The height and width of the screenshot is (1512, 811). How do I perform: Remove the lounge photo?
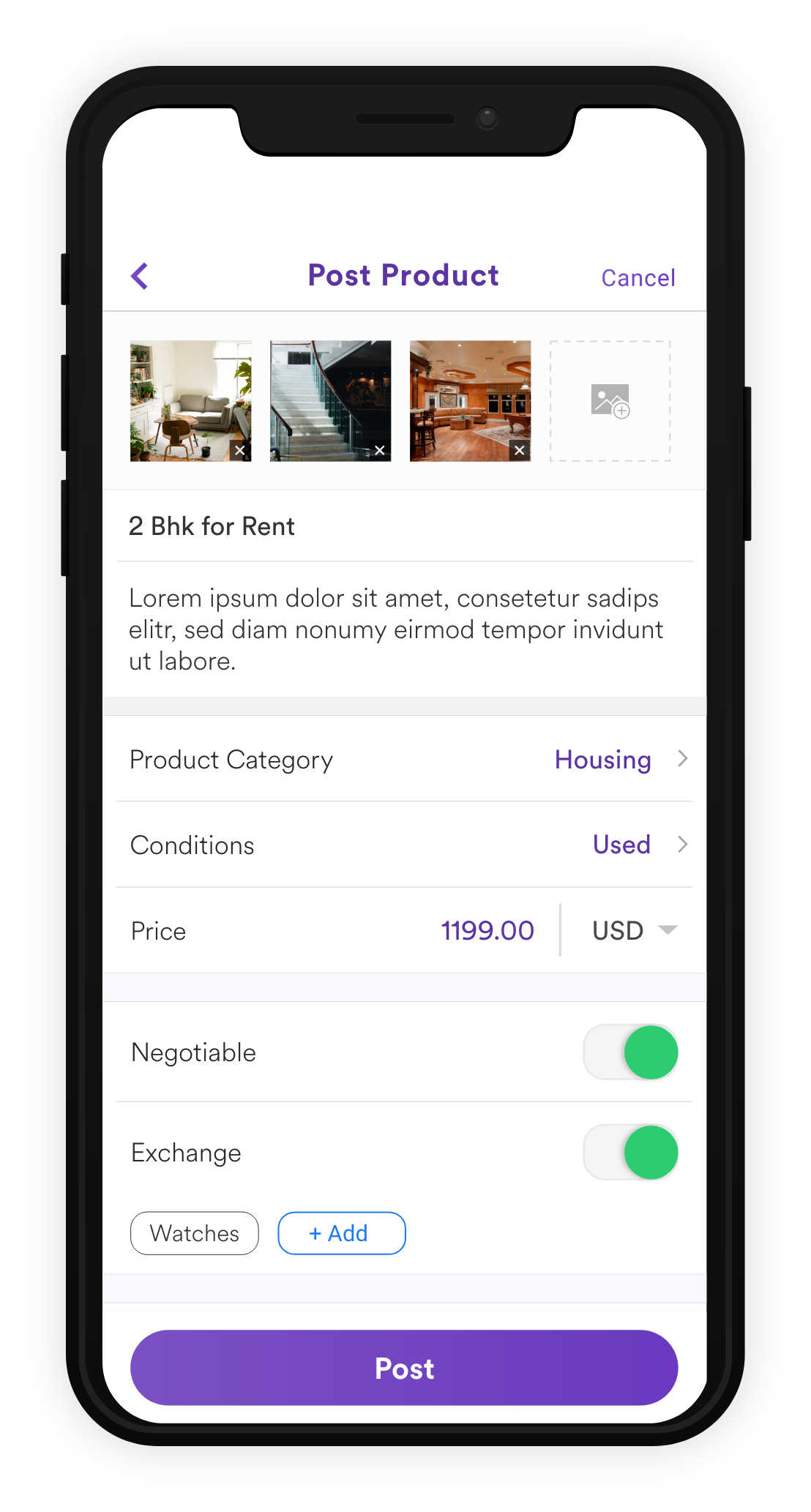click(x=520, y=452)
